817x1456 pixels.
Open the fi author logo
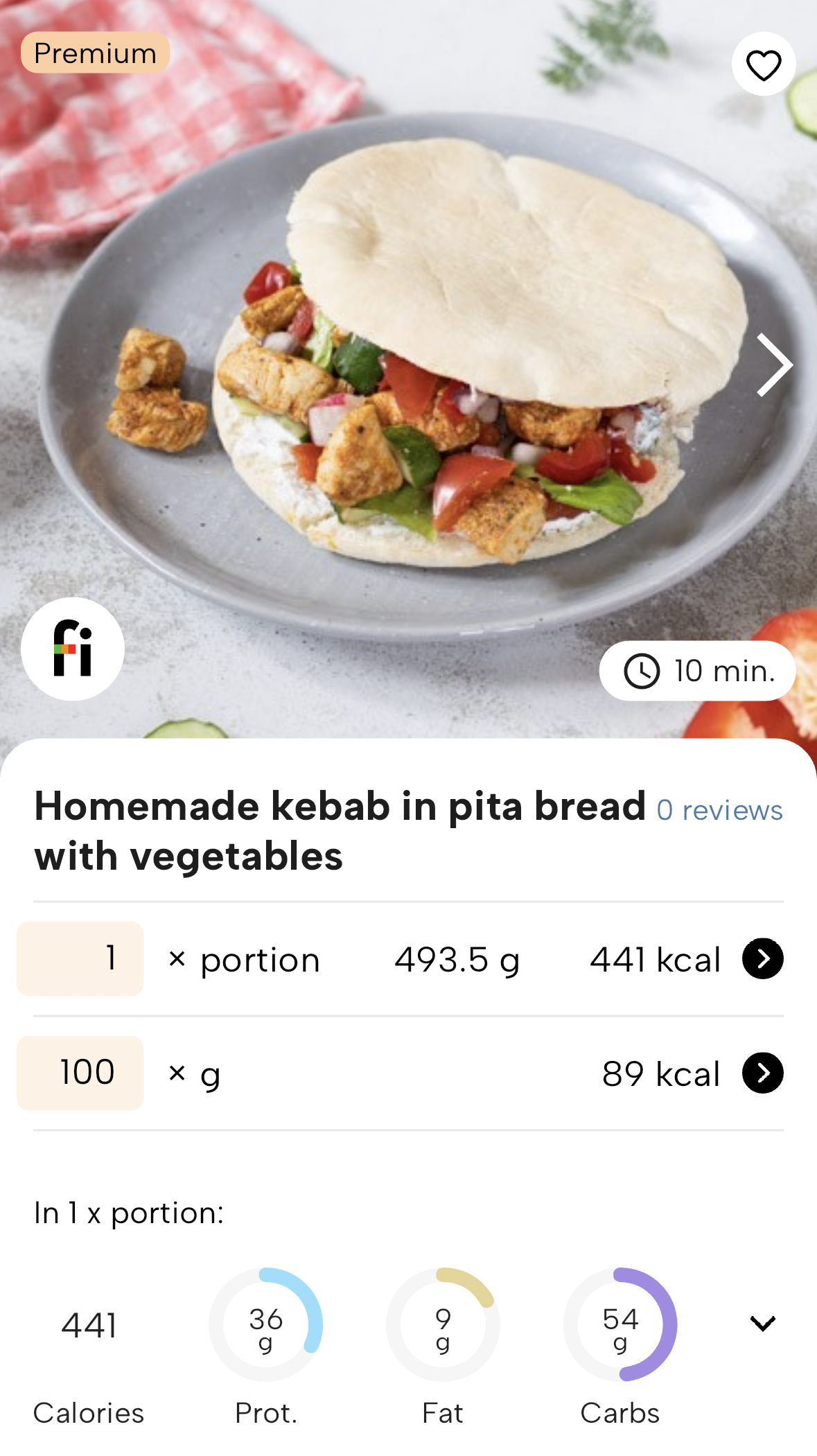[x=73, y=649]
